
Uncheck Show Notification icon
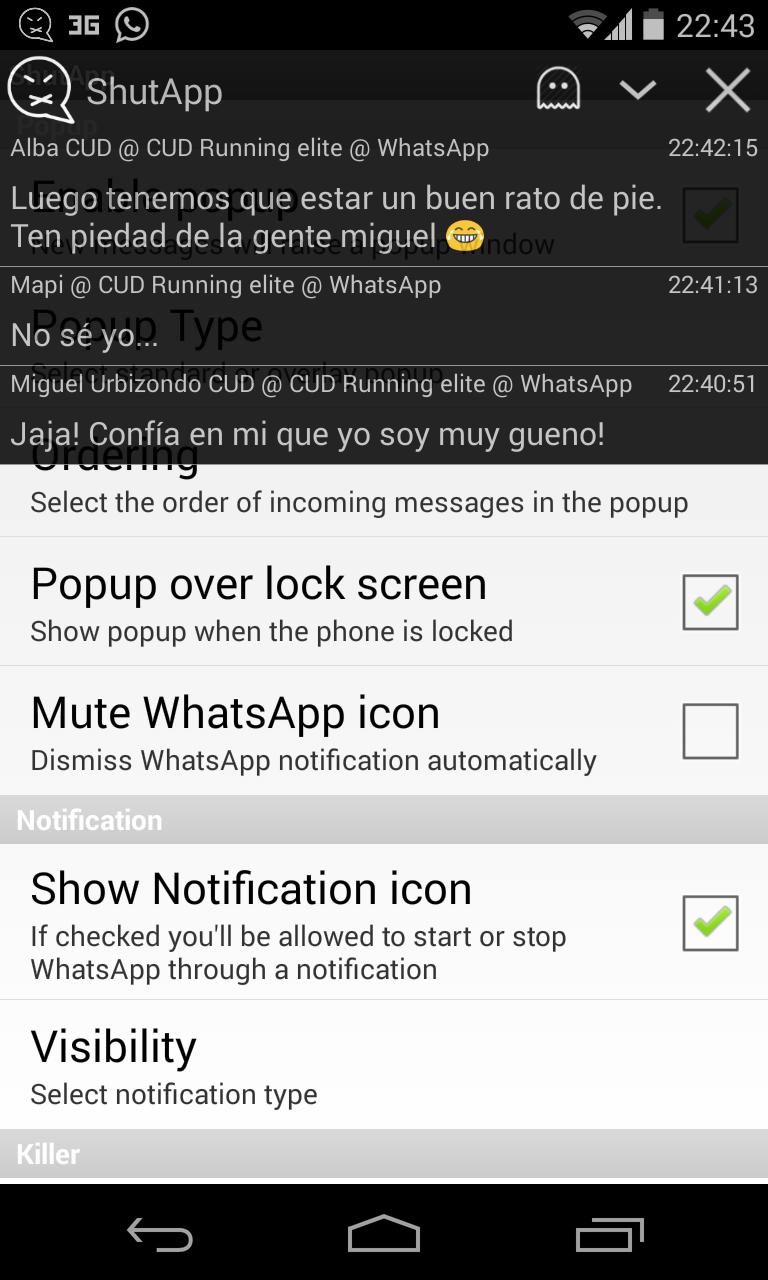[710, 922]
